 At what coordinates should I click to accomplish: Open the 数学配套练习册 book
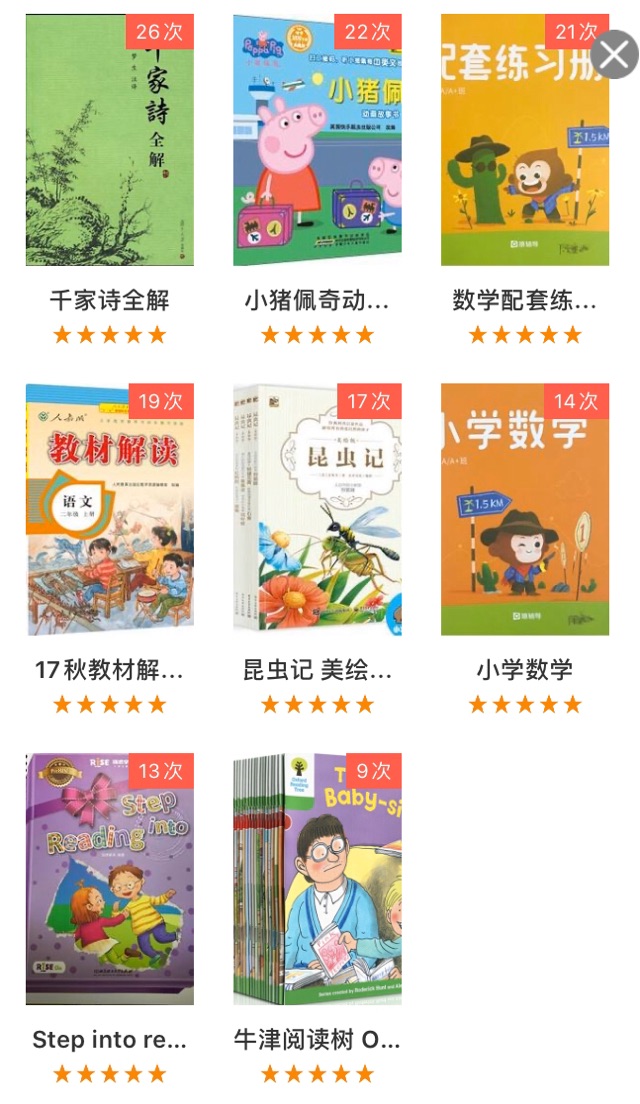(x=525, y=141)
